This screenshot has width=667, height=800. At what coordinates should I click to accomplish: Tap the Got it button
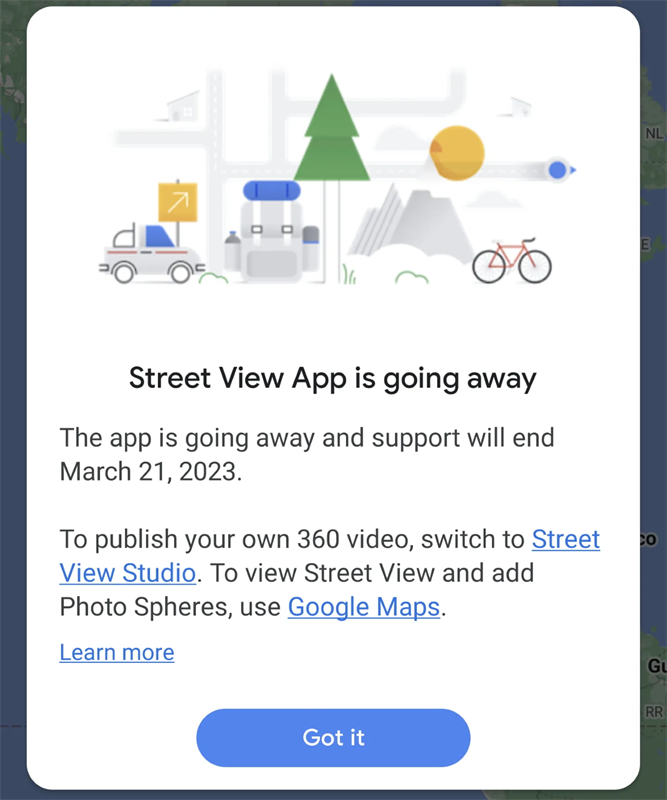[333, 738]
